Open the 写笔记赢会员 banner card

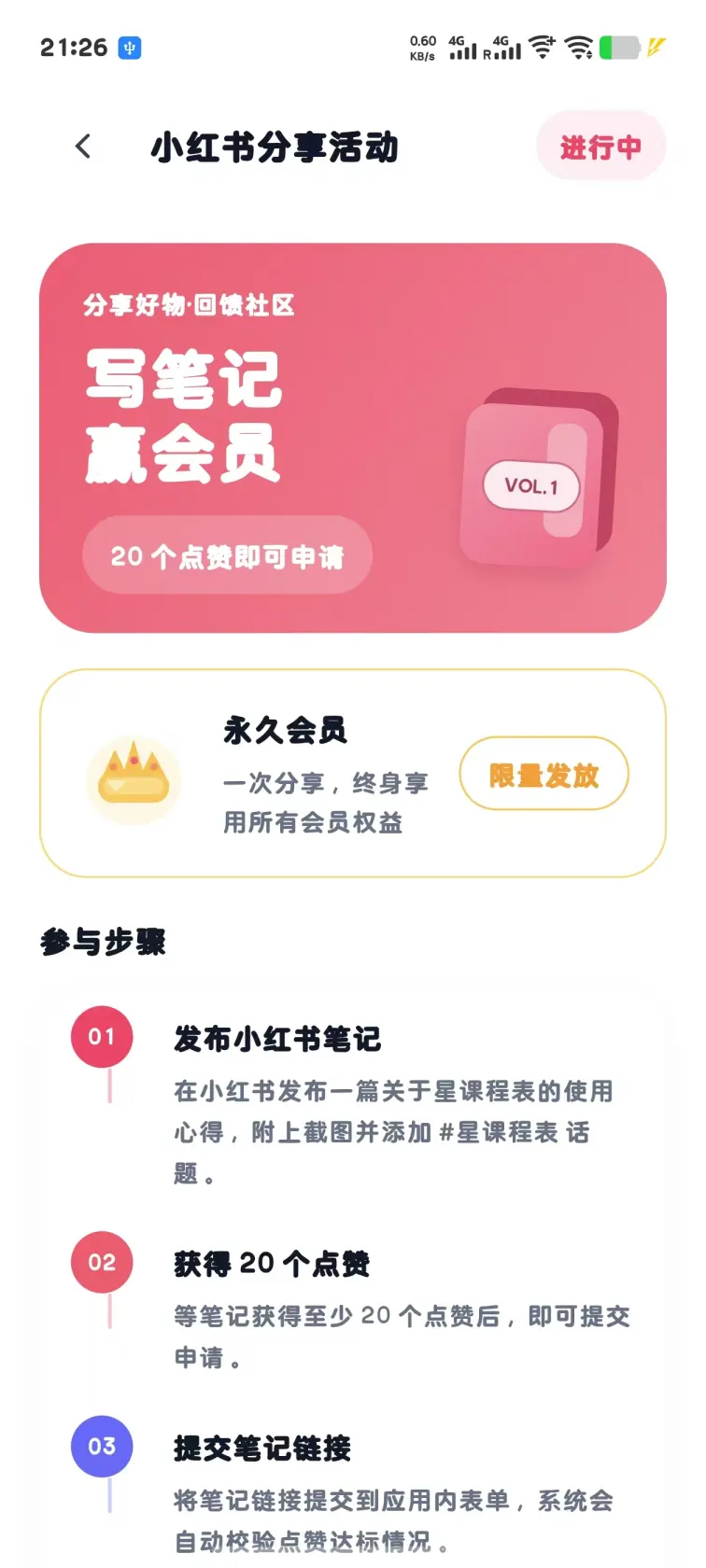(x=353, y=438)
